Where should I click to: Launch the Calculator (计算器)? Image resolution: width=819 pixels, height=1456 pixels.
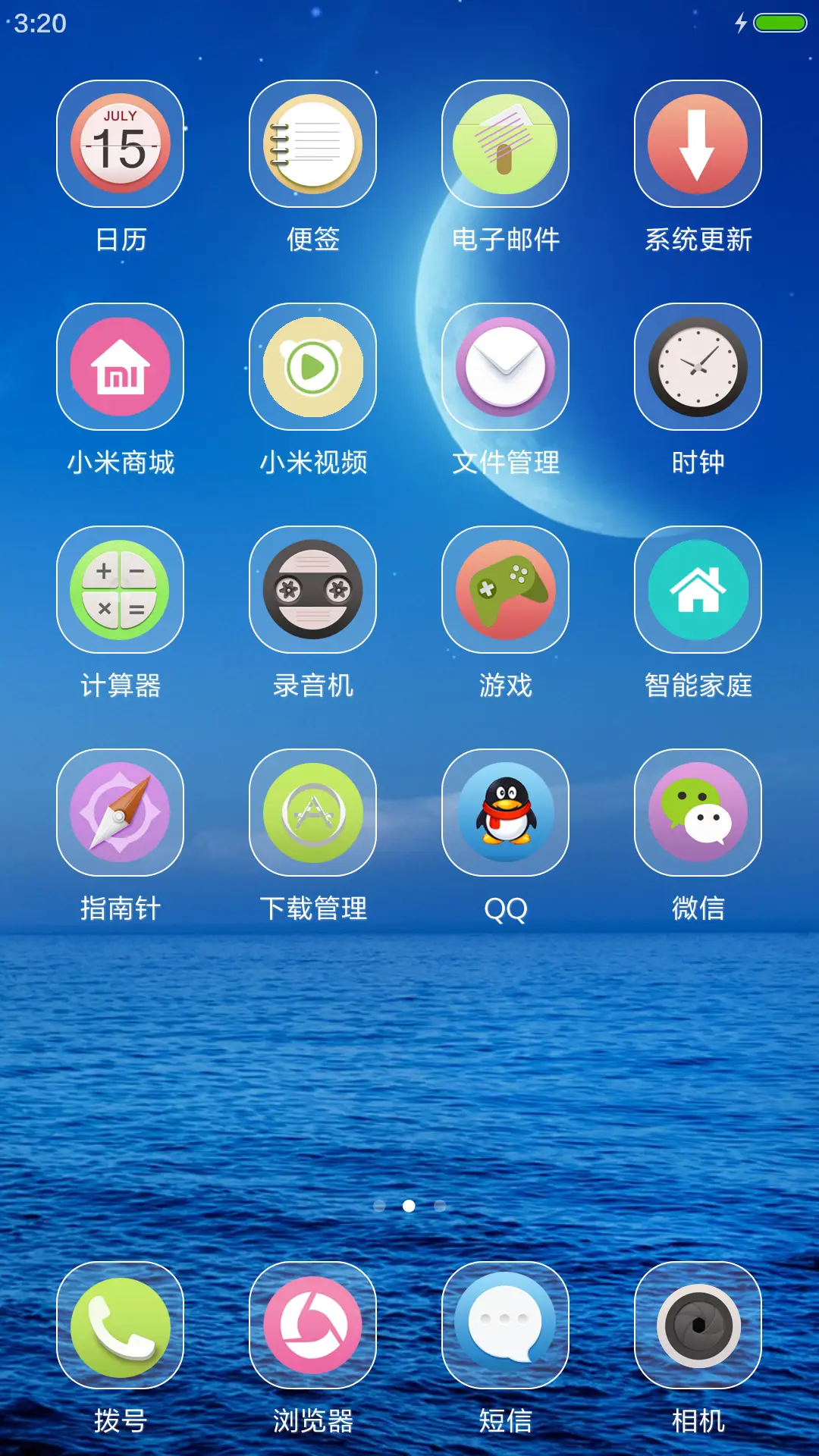point(120,591)
